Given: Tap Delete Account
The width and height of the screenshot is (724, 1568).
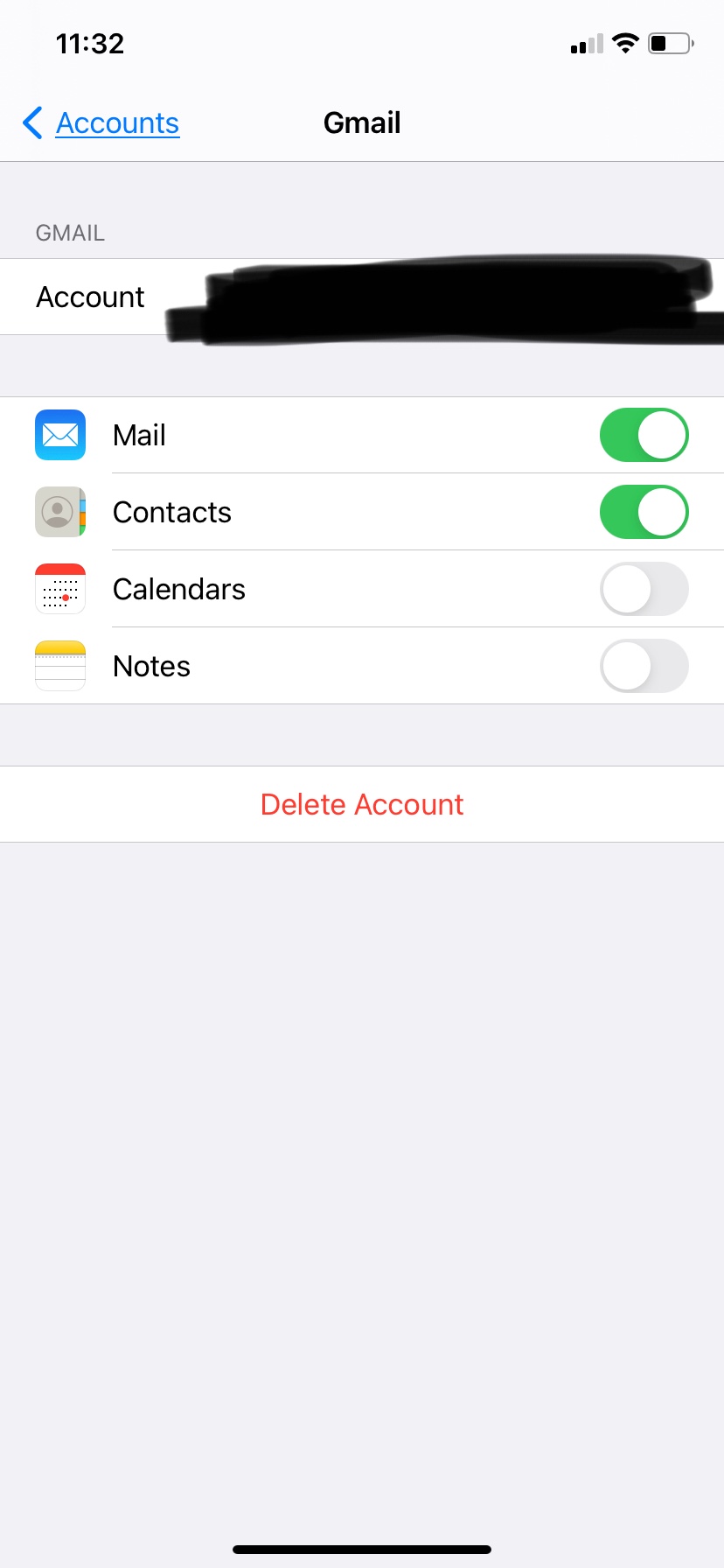Looking at the screenshot, I should tap(362, 804).
